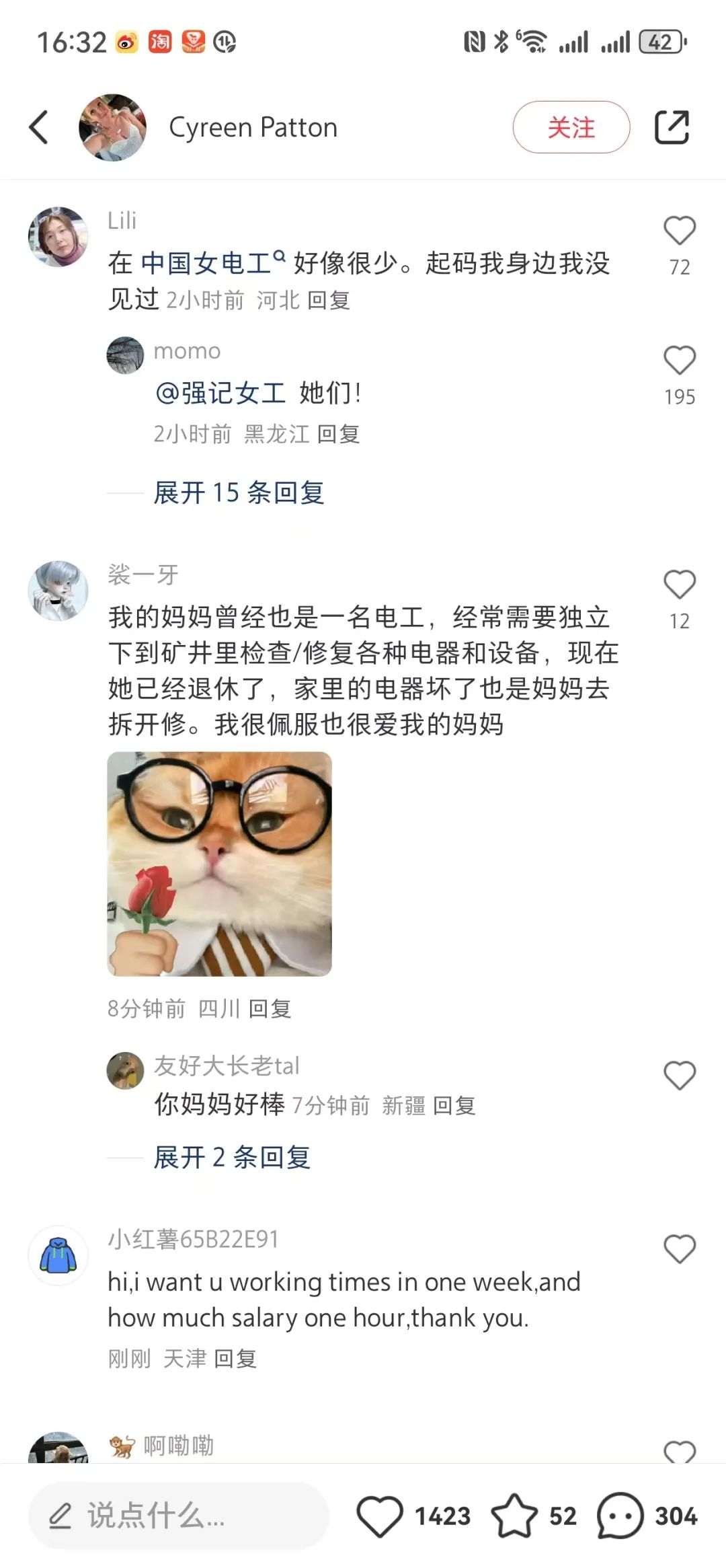The image size is (726, 1568).
Task: Like 友好大长老tal's reply
Action: click(x=680, y=1075)
